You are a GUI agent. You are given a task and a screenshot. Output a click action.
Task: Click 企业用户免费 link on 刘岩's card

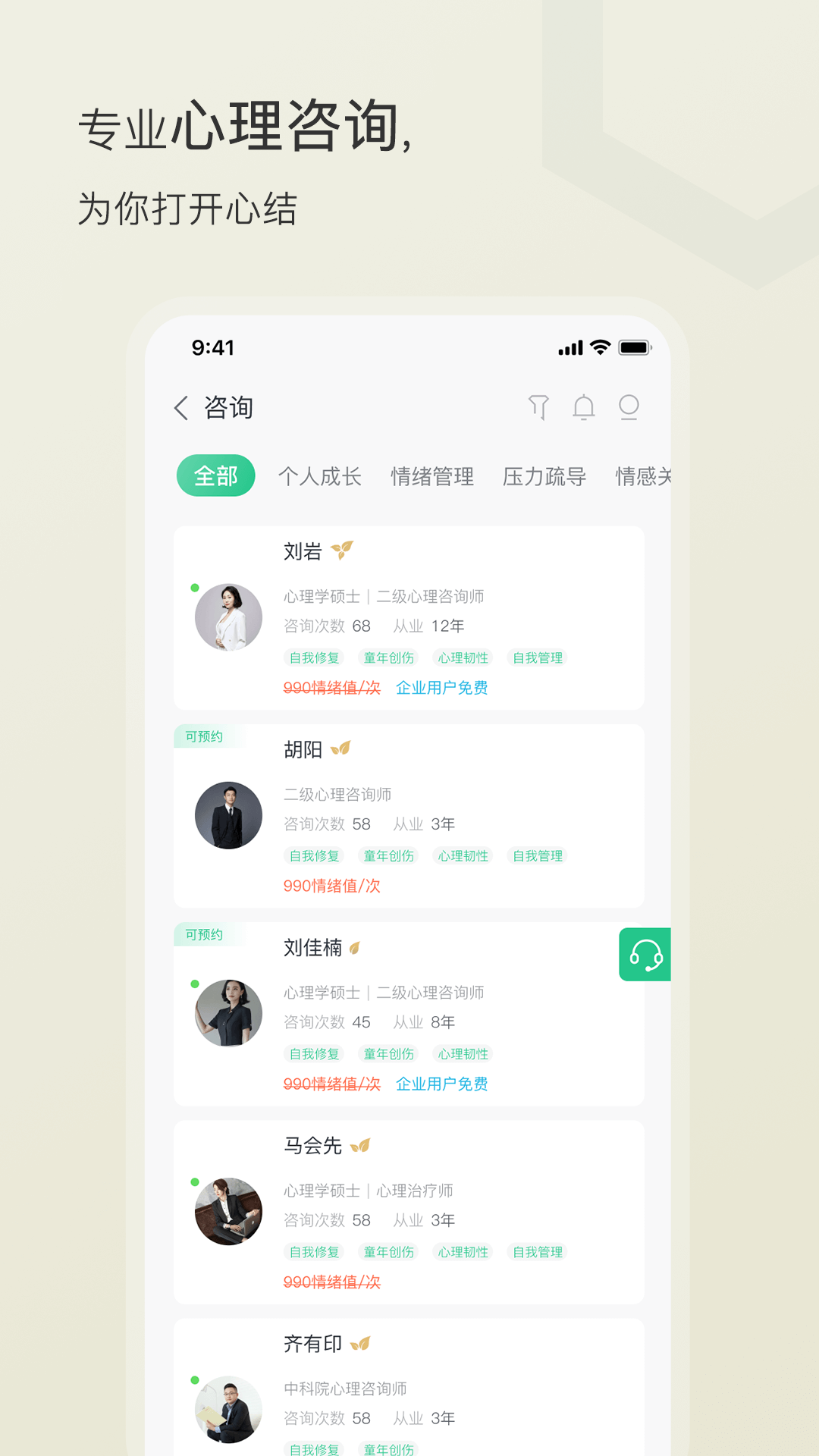click(442, 687)
